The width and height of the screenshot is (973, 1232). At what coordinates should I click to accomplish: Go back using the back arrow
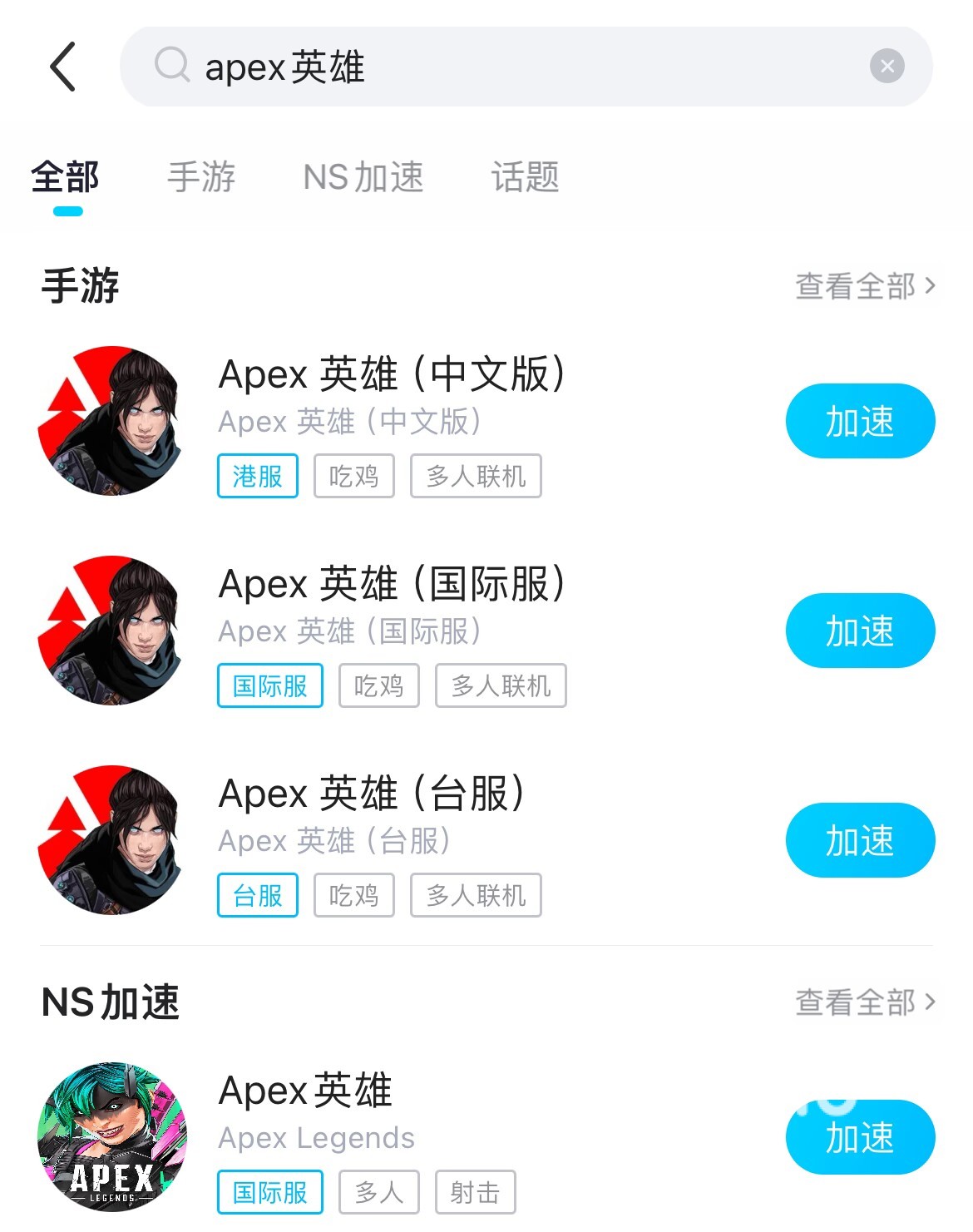(x=63, y=67)
